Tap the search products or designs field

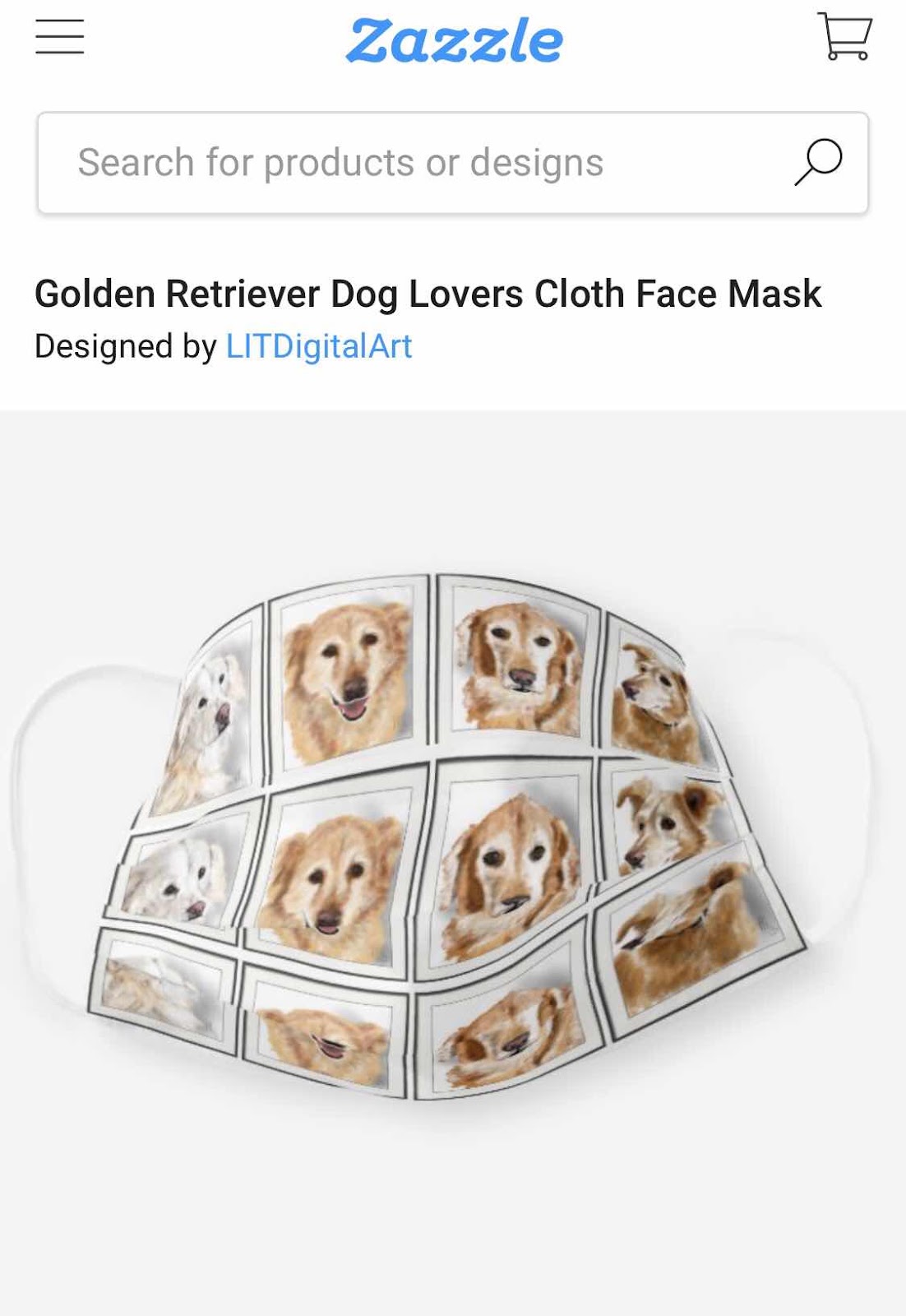coord(453,163)
